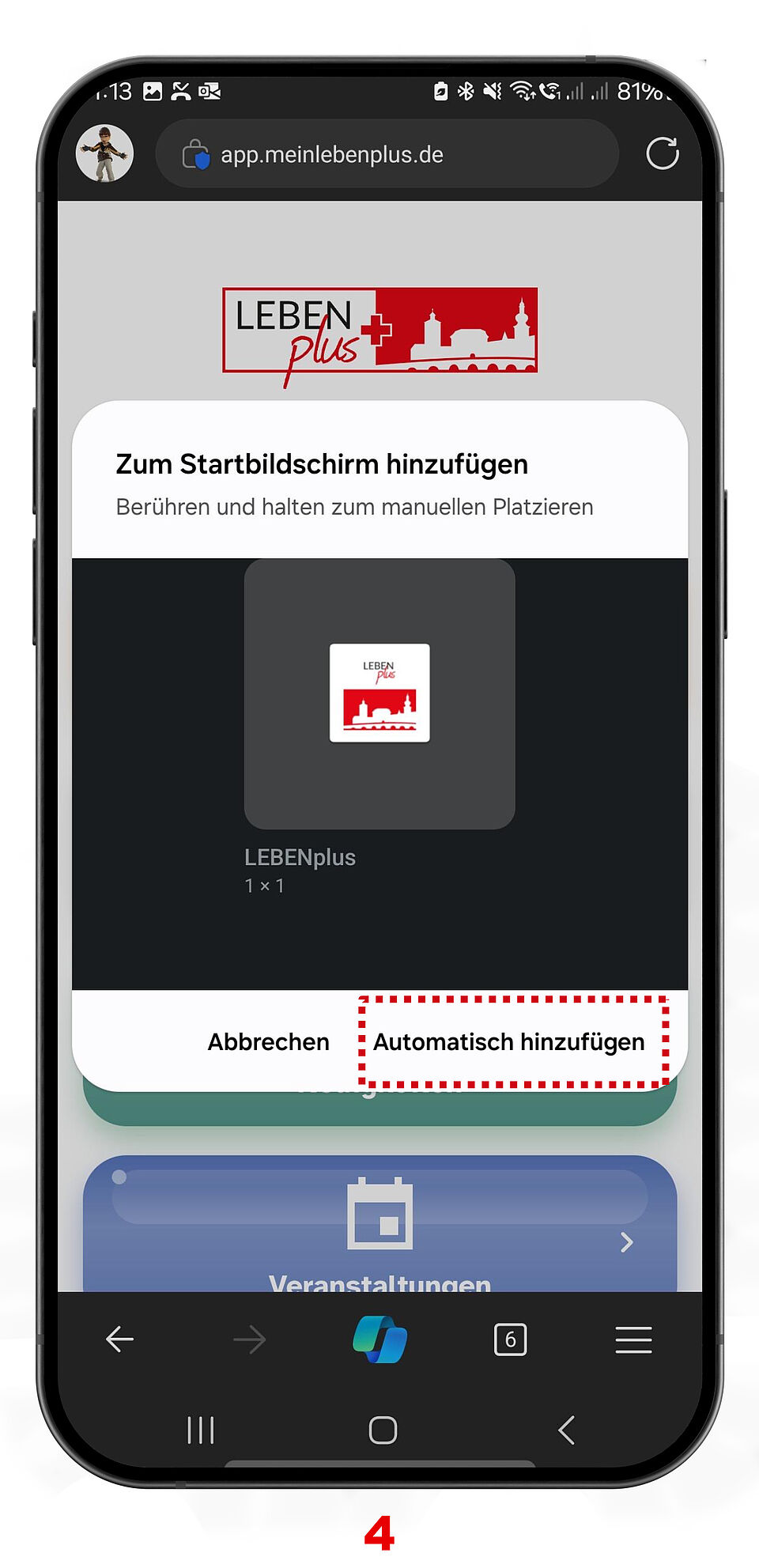Open the browser's hamburger menu
Screen dimensions: 759x1568
click(x=633, y=1339)
